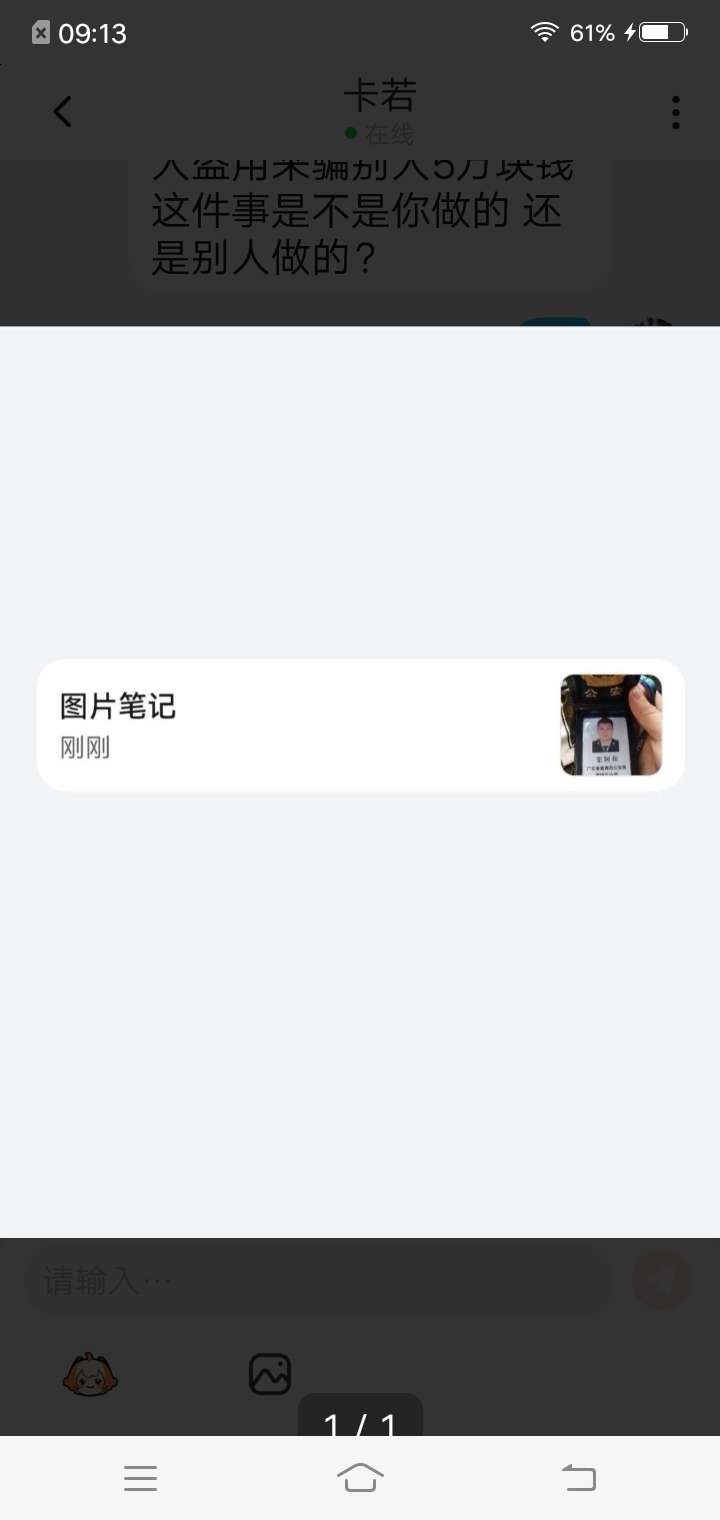Screen dimensions: 720x1520
Task: Open the image attachment picker
Action: tap(269, 1374)
